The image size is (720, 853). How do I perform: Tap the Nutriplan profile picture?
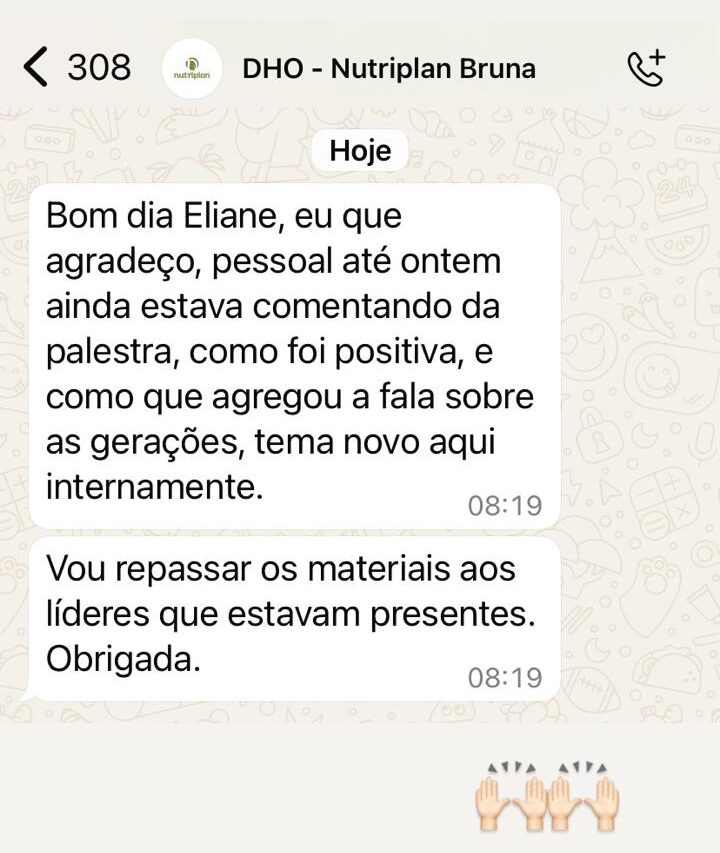coord(192,69)
